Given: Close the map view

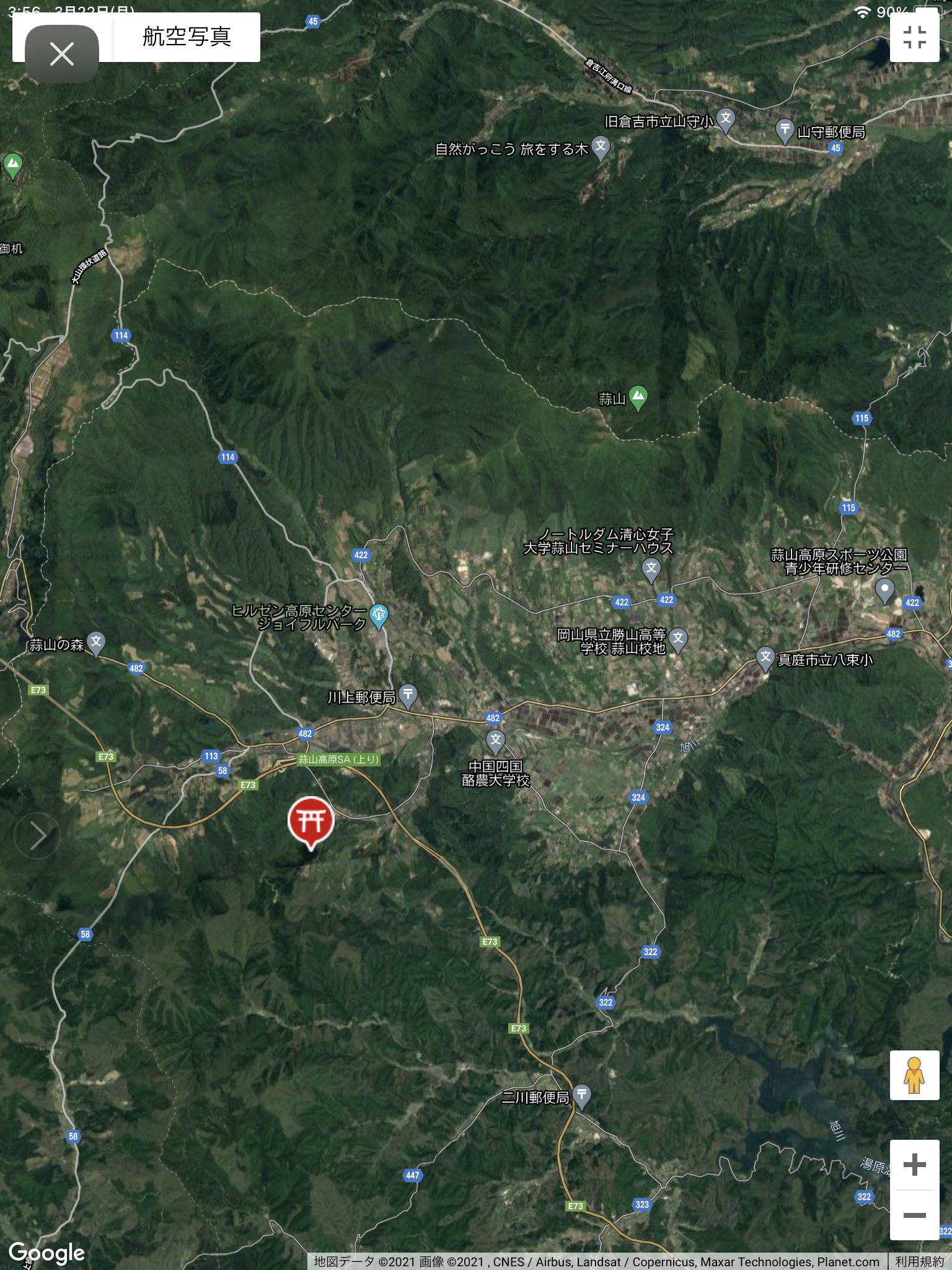Looking at the screenshot, I should click(x=61, y=54).
